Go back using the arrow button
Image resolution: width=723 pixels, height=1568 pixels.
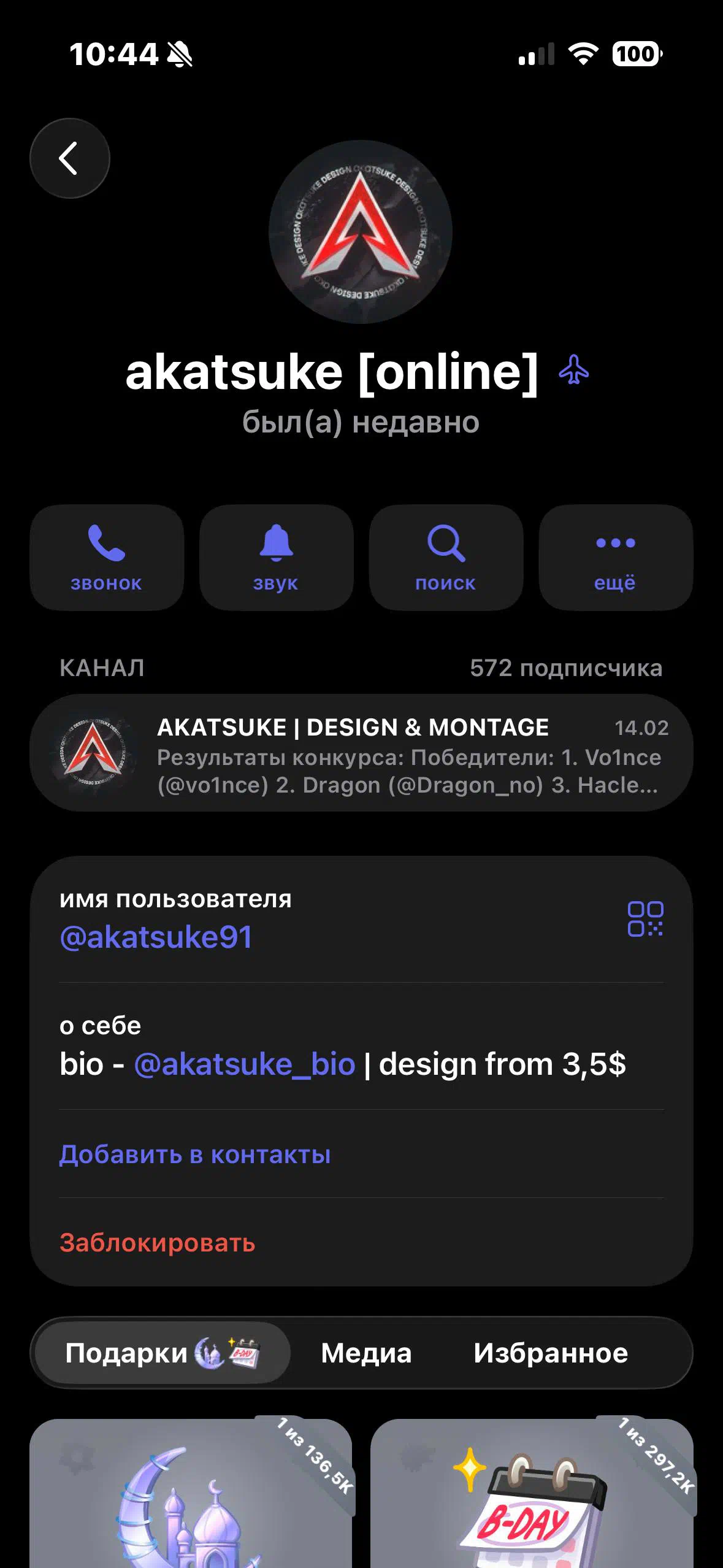tap(69, 158)
